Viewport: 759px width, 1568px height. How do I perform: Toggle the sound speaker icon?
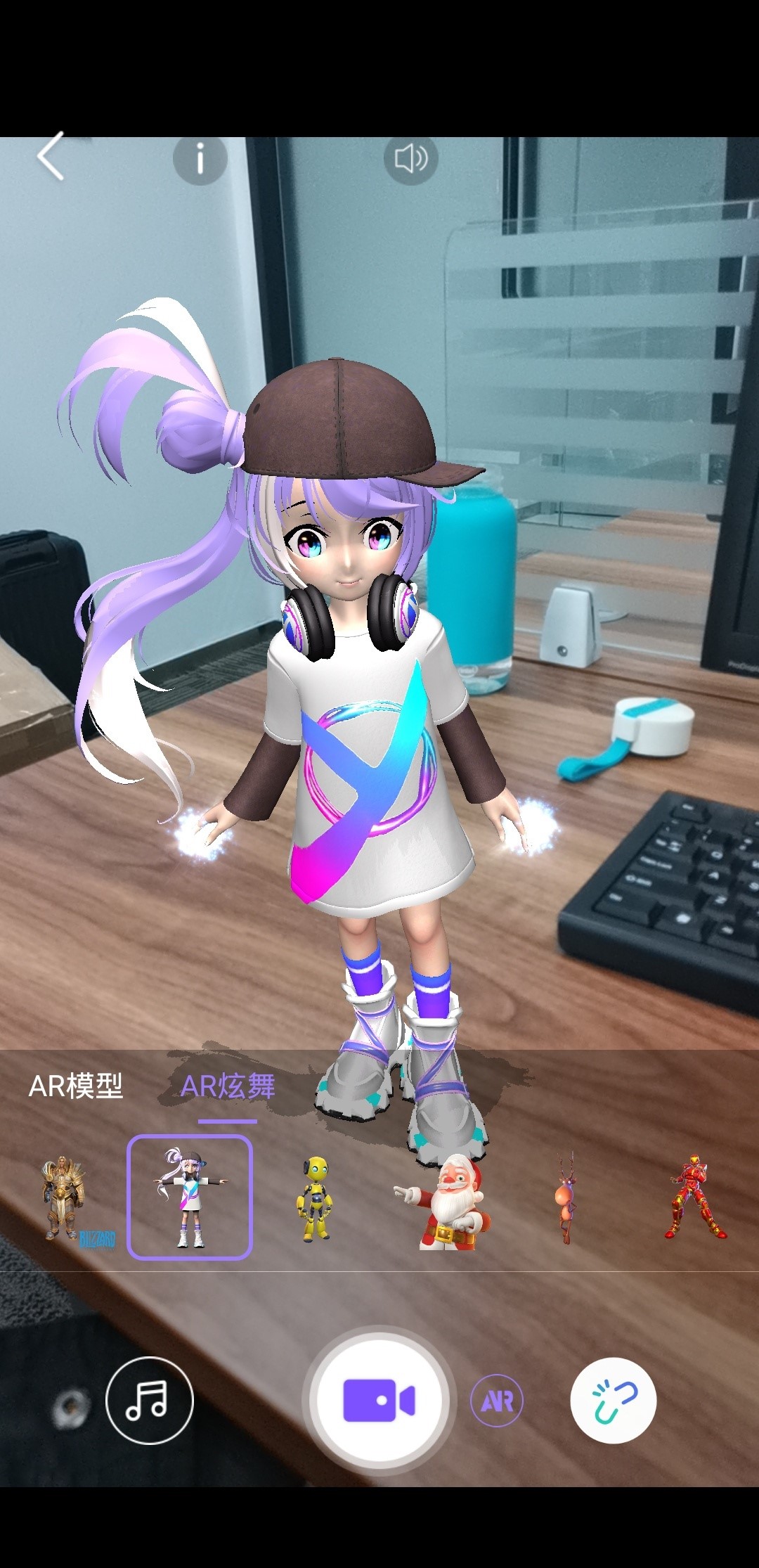(410, 158)
